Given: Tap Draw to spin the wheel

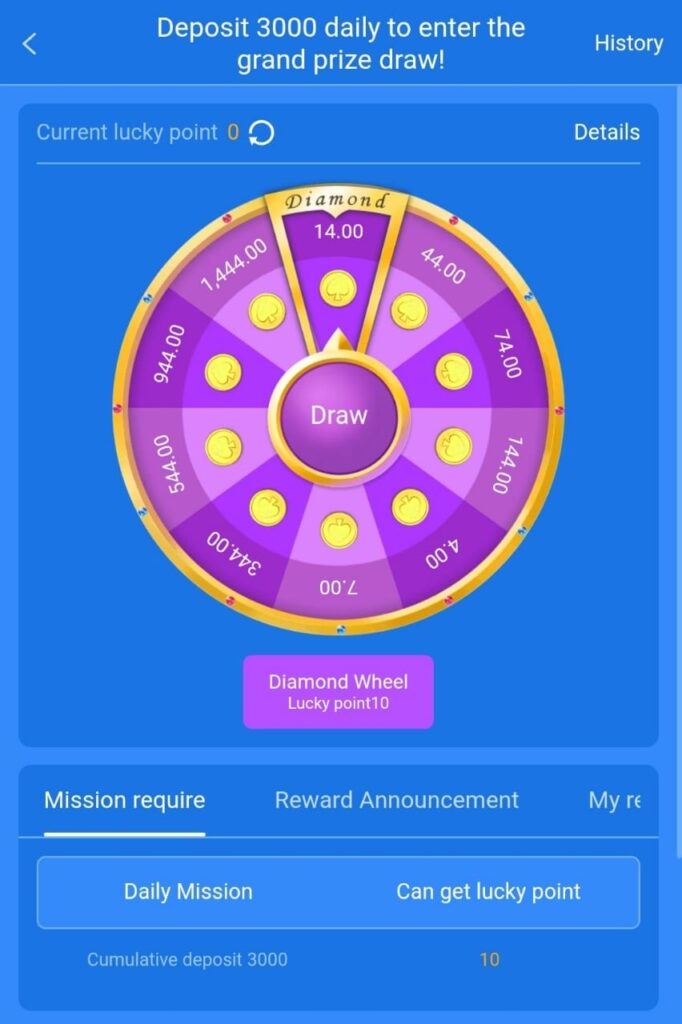Looking at the screenshot, I should pyautogui.click(x=338, y=416).
